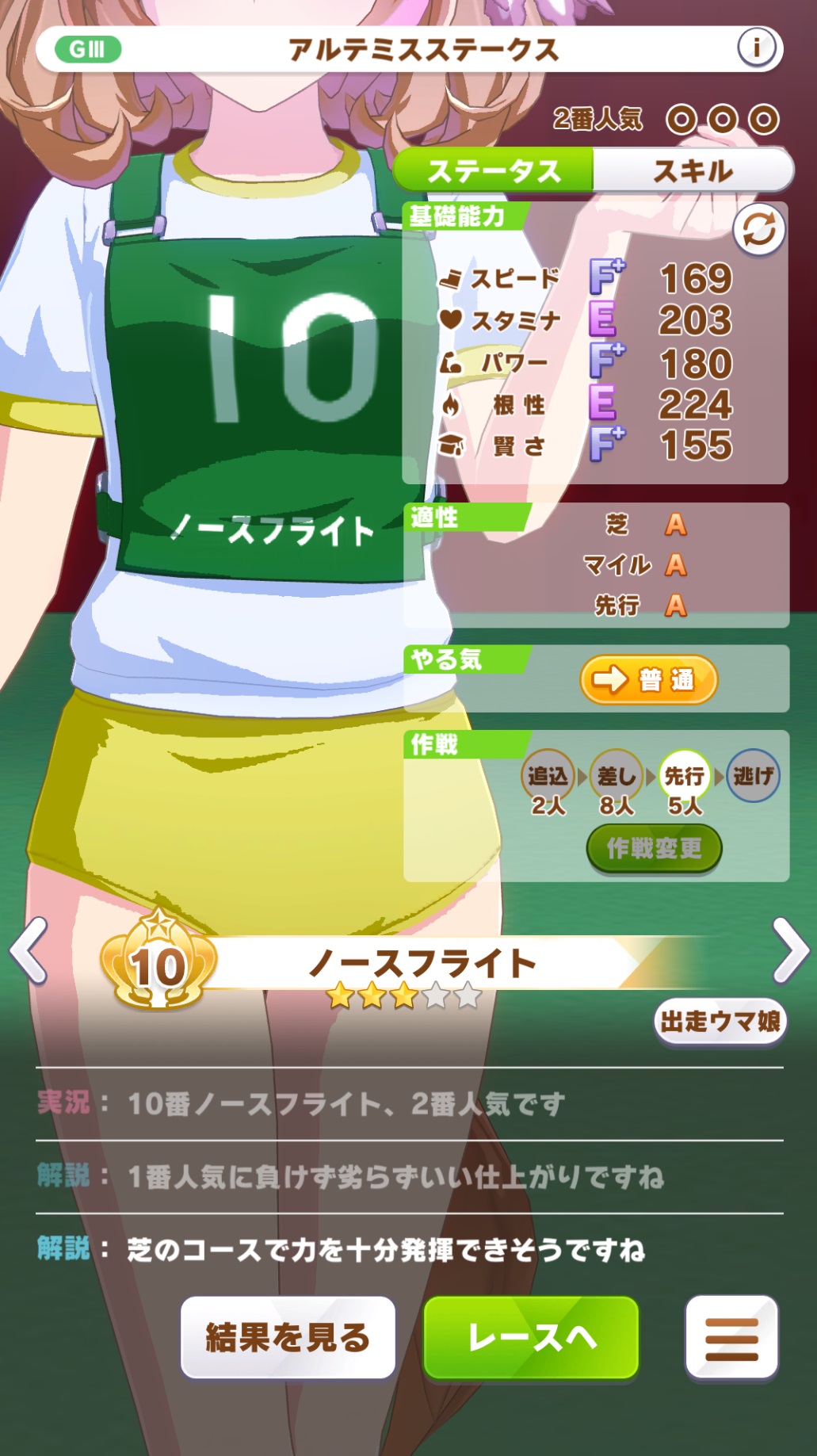Select the ステータス tab
Screen dimensions: 817x1456
coord(494,170)
